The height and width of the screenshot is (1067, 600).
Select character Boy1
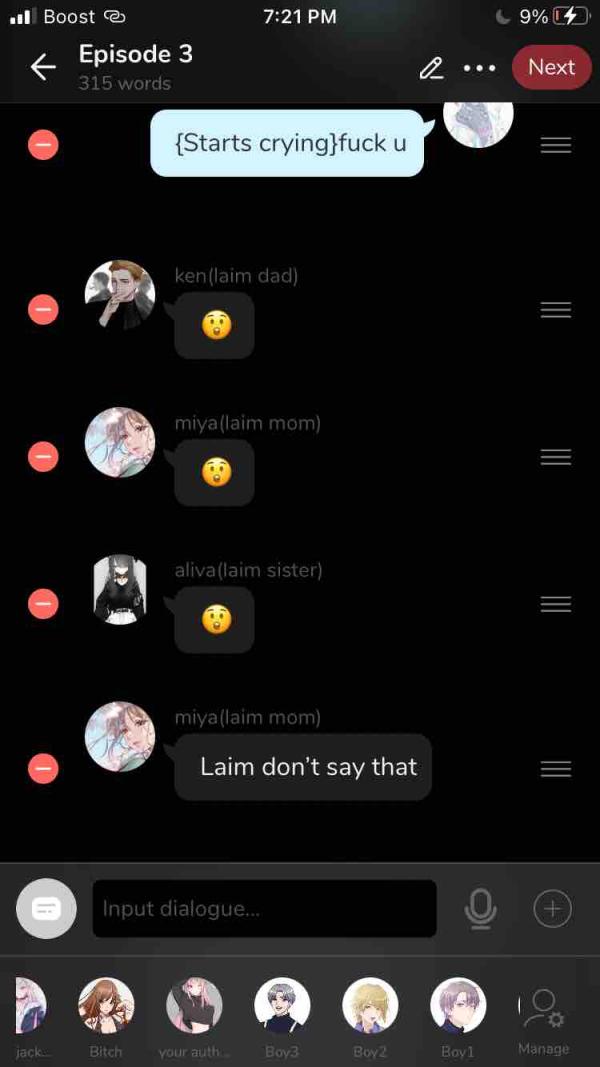coord(457,1008)
